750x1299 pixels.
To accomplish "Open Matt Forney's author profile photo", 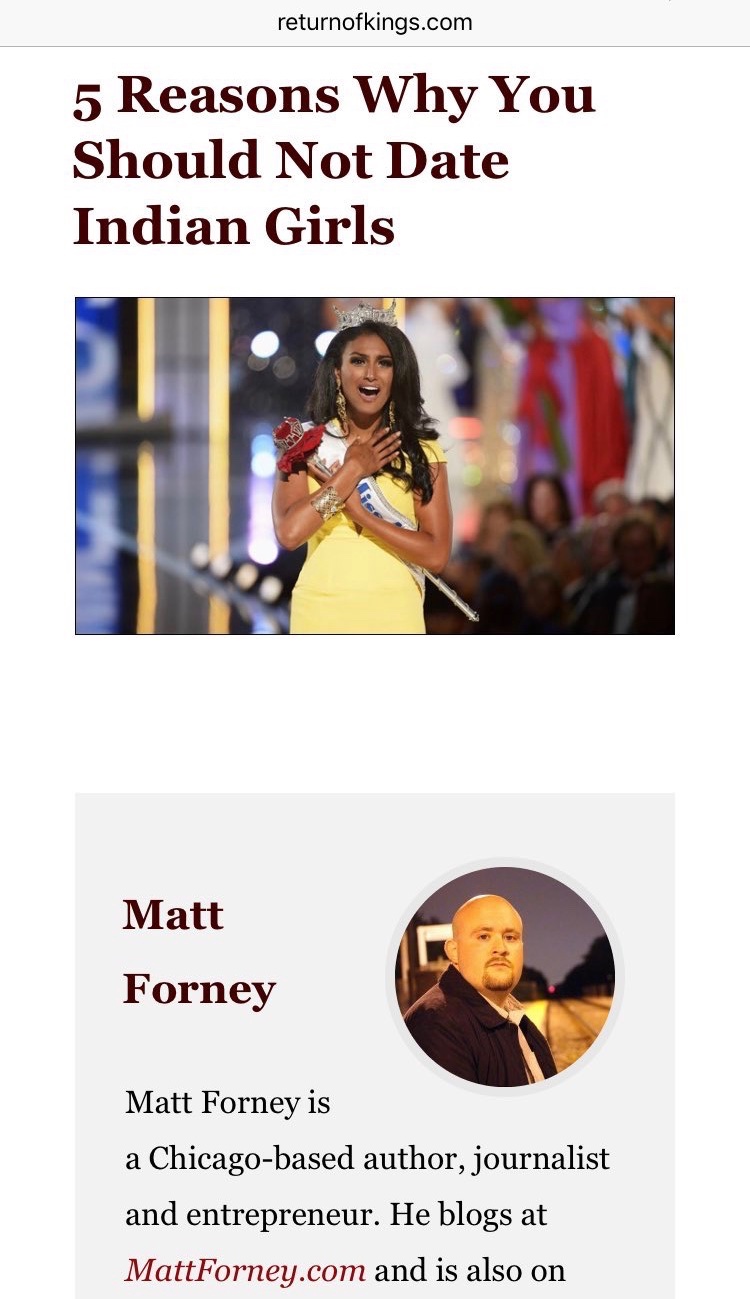I will (x=504, y=977).
